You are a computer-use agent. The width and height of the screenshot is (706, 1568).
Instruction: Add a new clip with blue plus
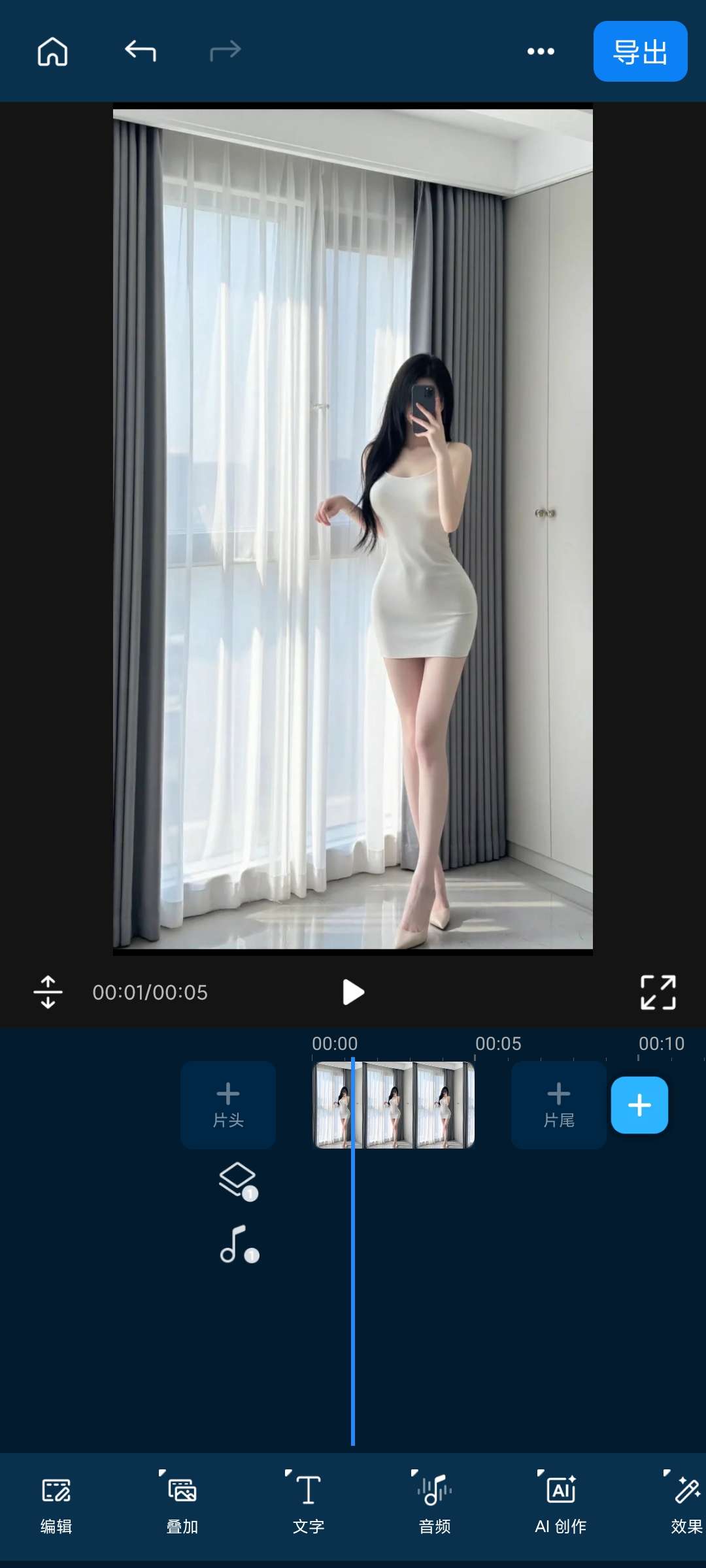pyautogui.click(x=639, y=1105)
